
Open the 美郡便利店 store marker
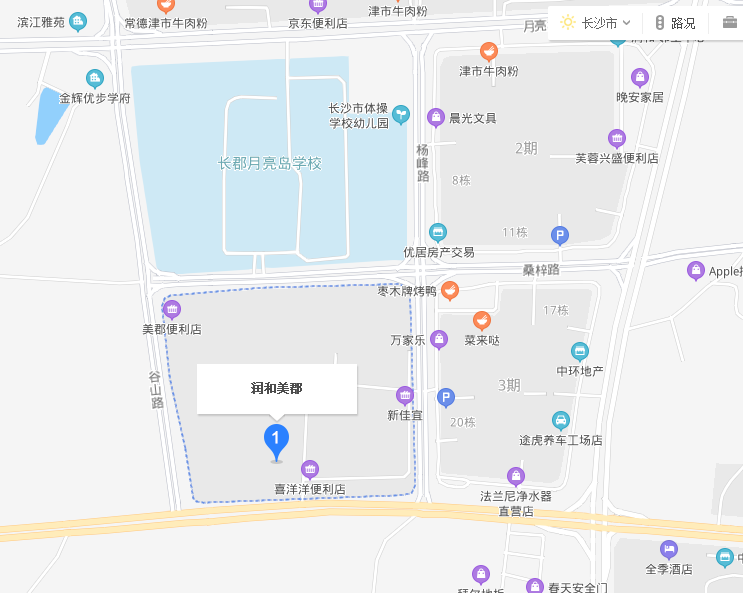(172, 308)
